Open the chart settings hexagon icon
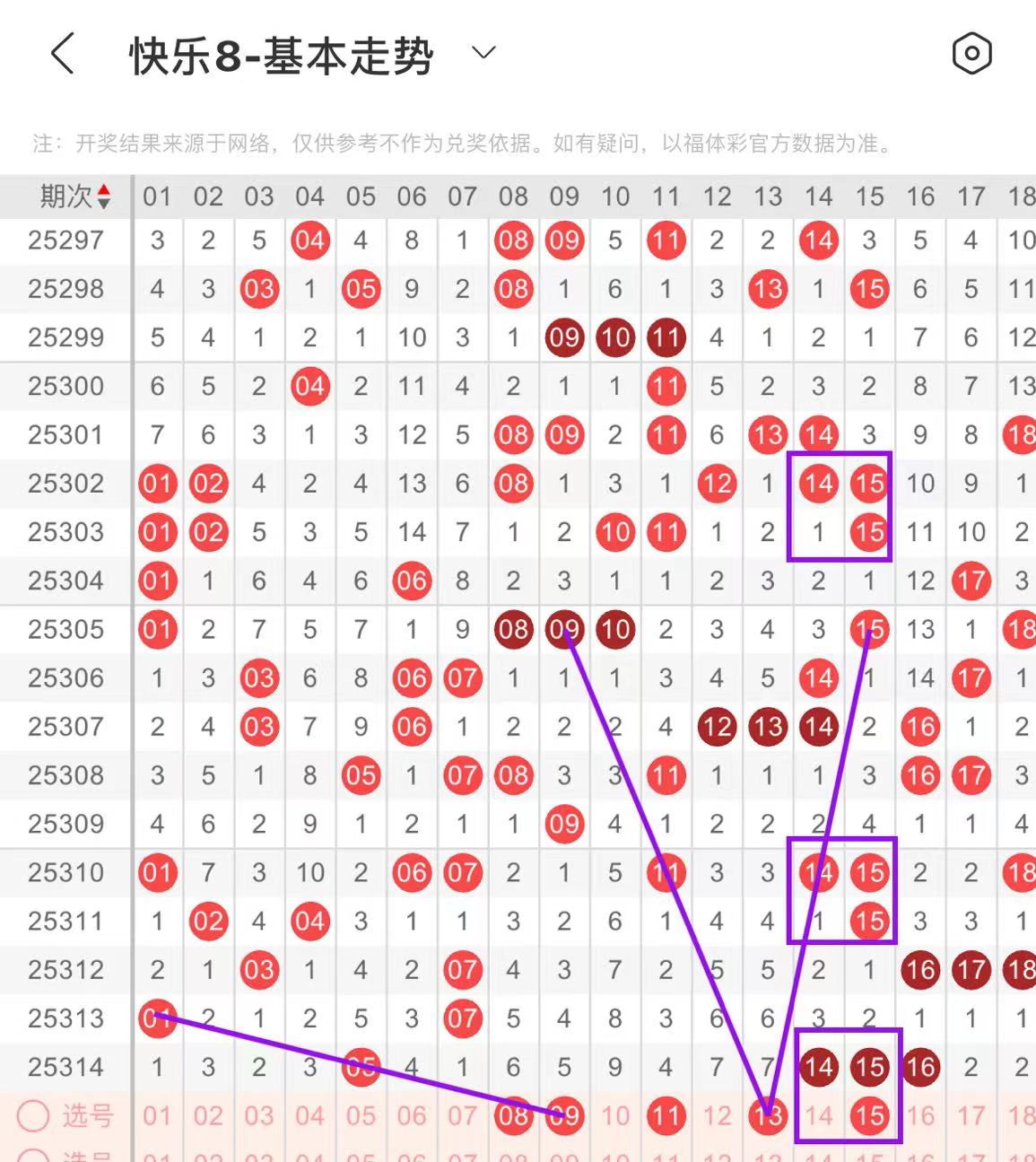 click(971, 54)
